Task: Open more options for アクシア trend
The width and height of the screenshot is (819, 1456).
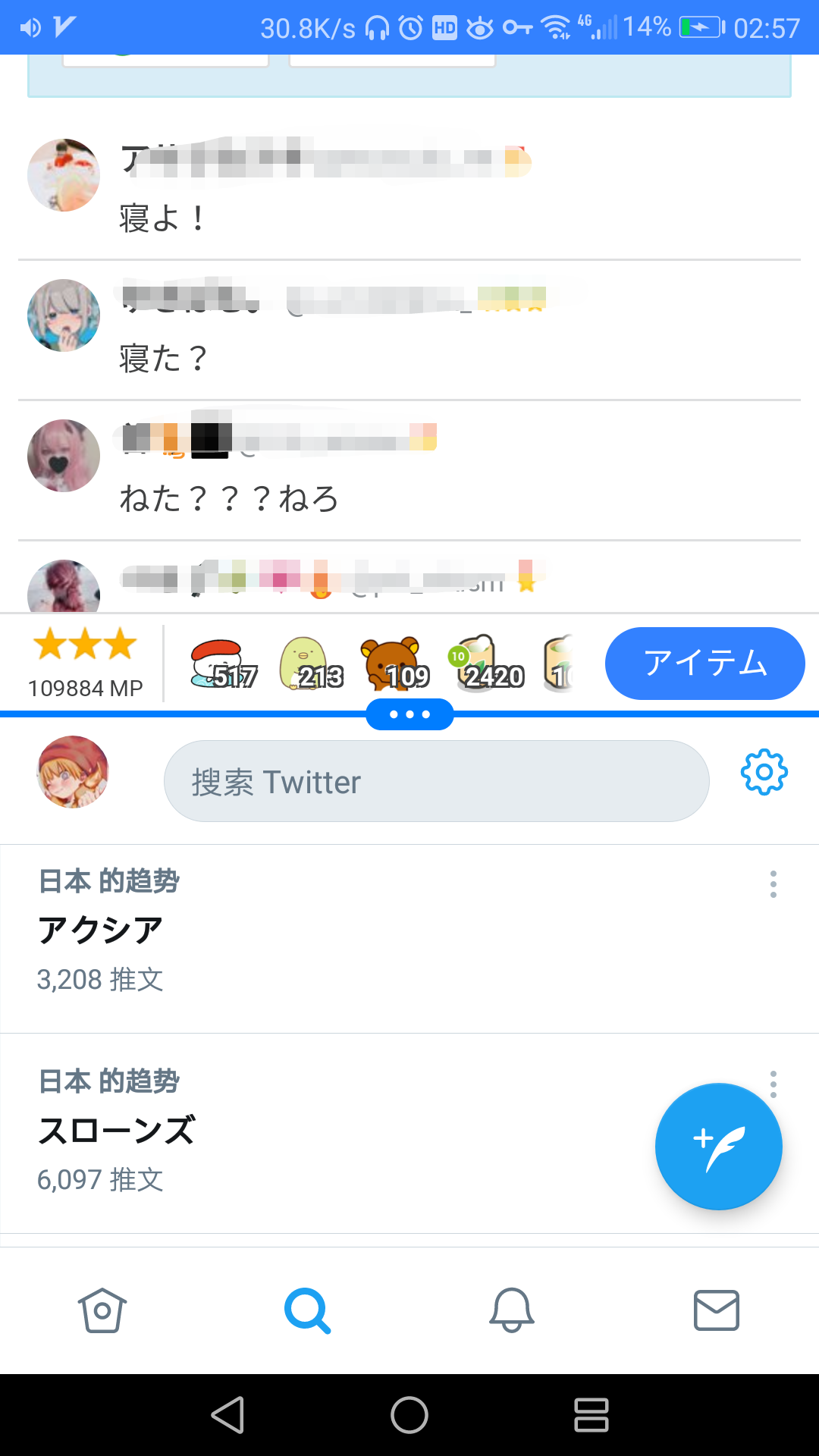Action: tap(773, 884)
